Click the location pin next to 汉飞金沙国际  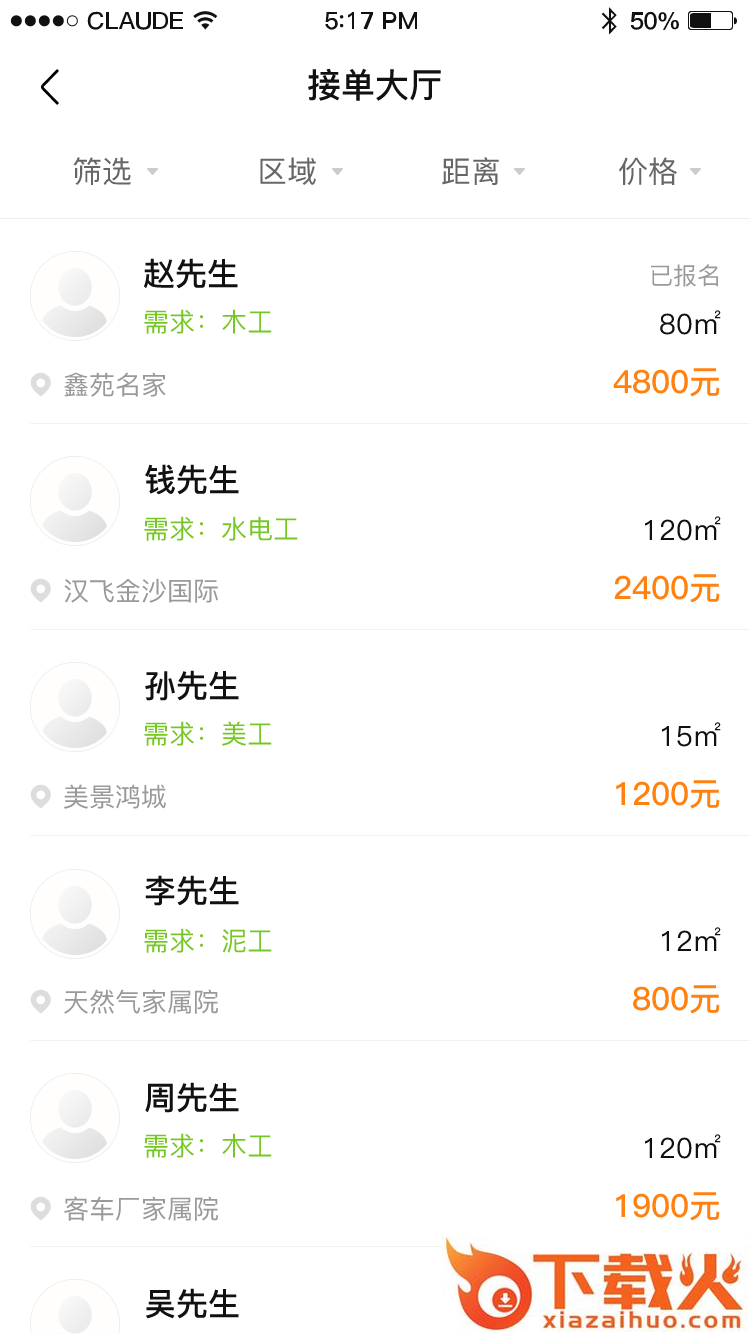point(40,590)
